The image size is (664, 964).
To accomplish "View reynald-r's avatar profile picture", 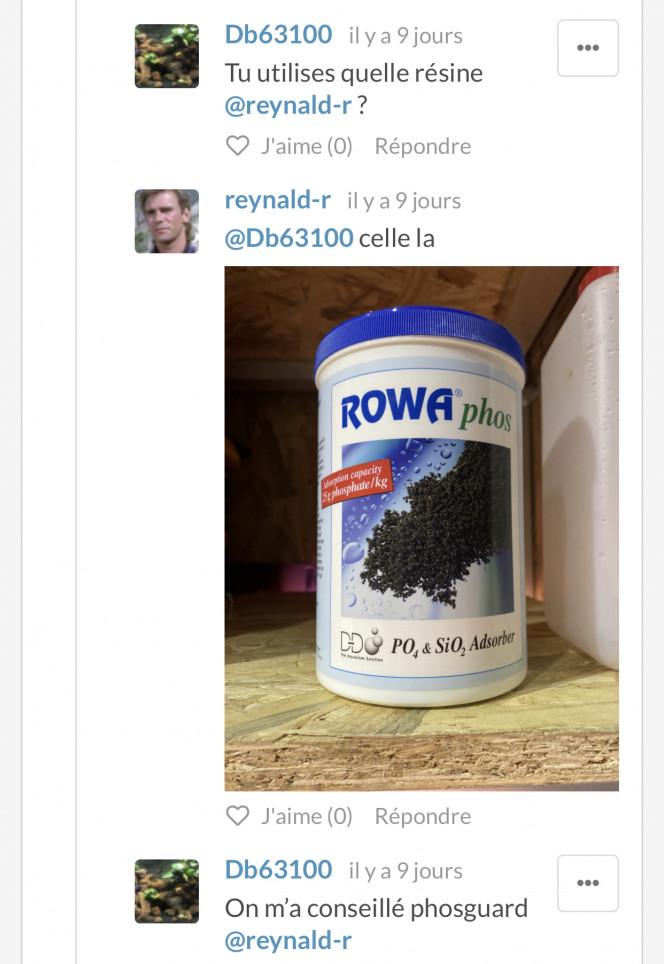I will tap(167, 221).
